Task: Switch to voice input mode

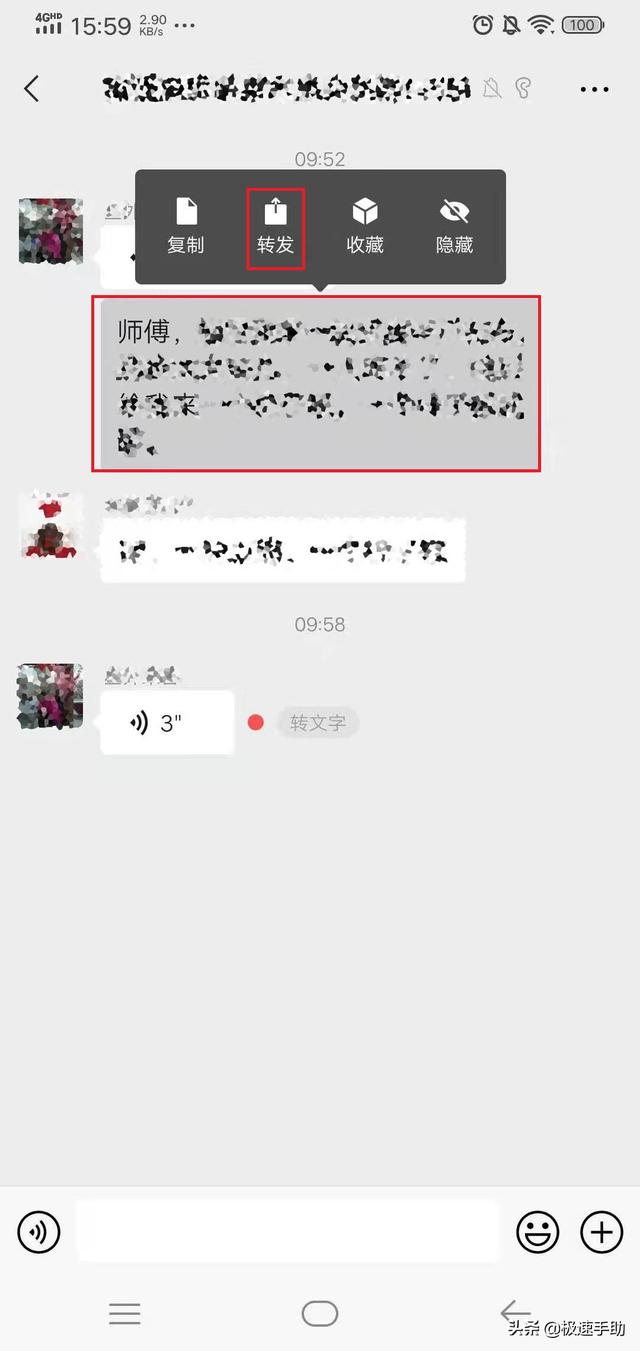Action: (x=39, y=1232)
